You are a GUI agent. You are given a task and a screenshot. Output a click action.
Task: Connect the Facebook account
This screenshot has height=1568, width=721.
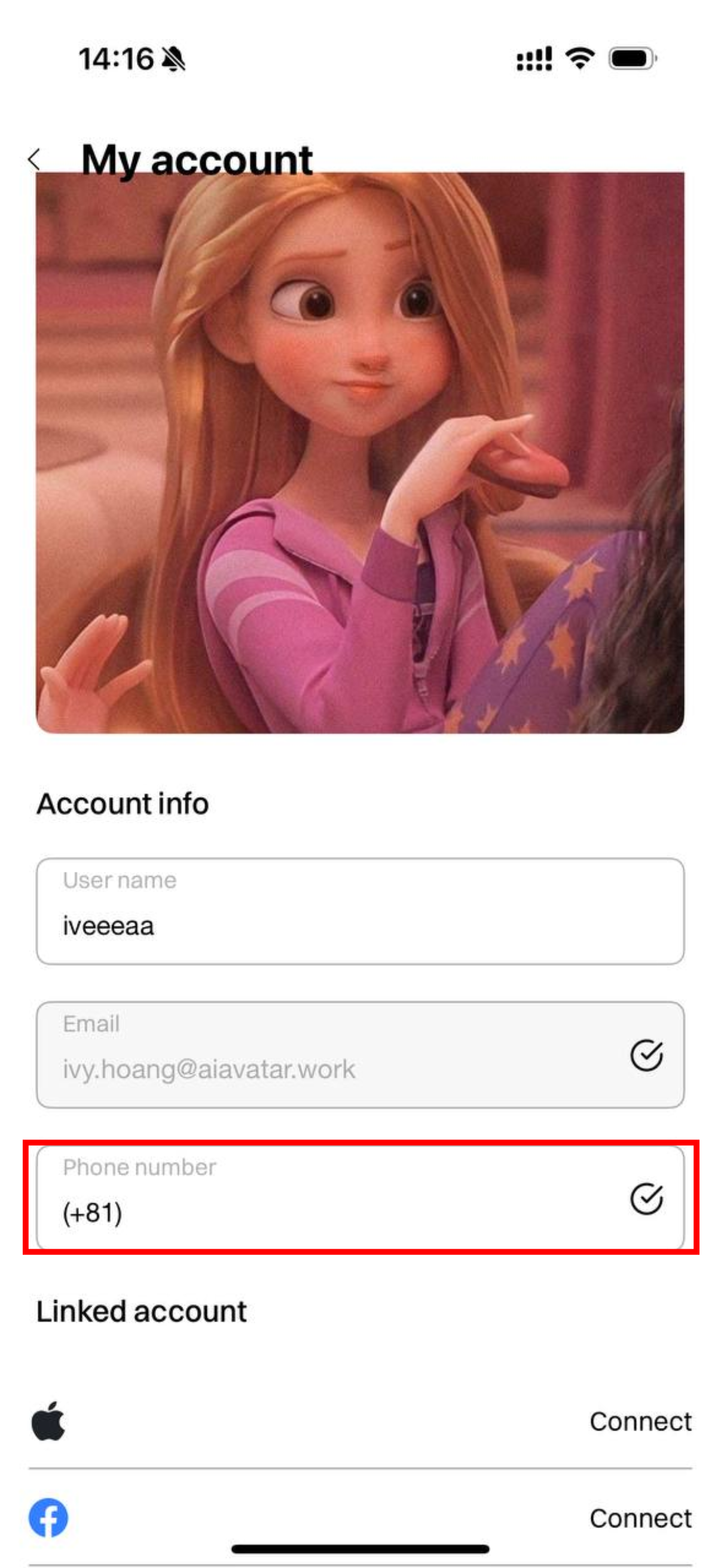640,1518
